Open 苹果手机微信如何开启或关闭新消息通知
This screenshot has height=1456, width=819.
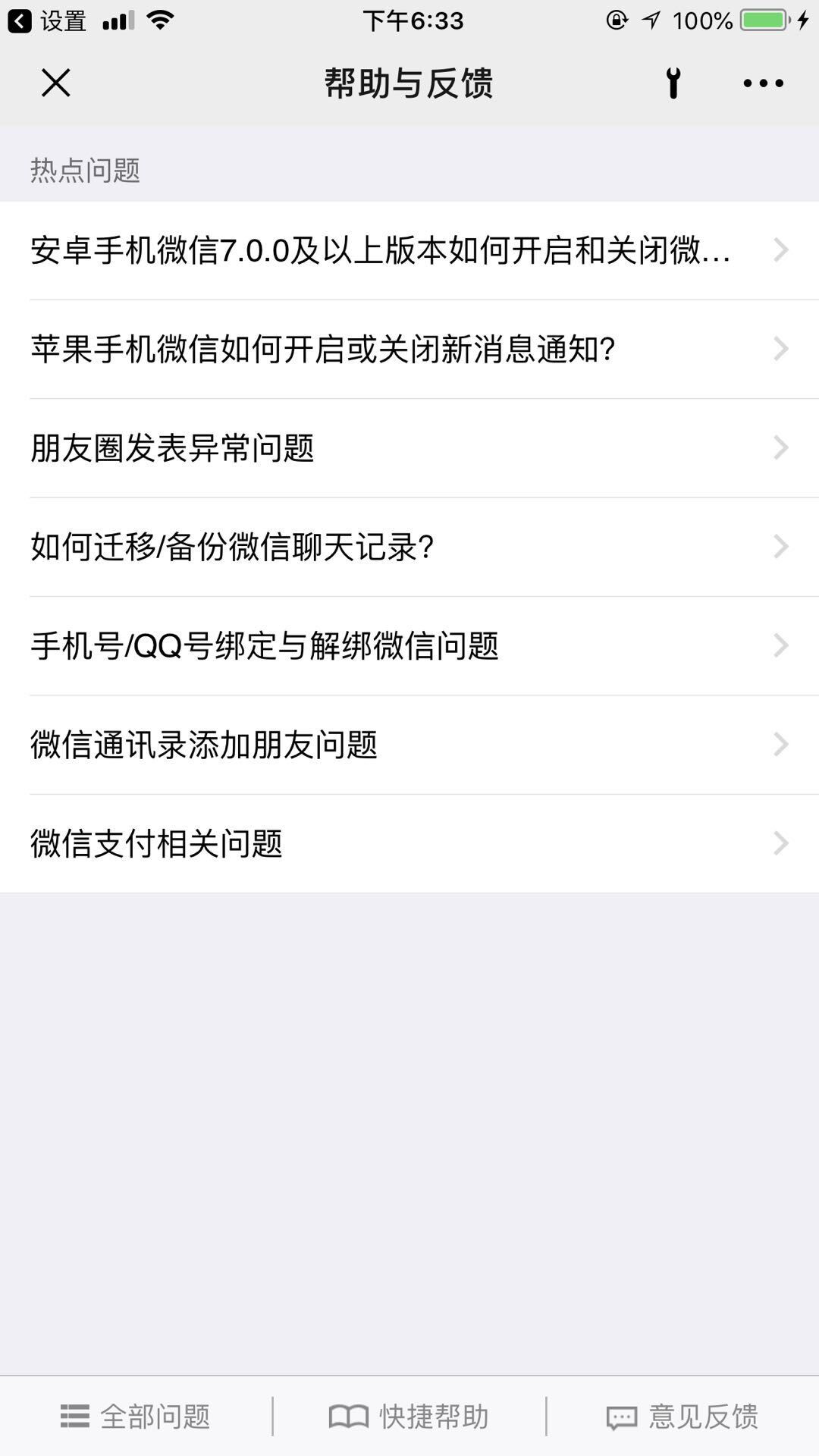tap(409, 349)
